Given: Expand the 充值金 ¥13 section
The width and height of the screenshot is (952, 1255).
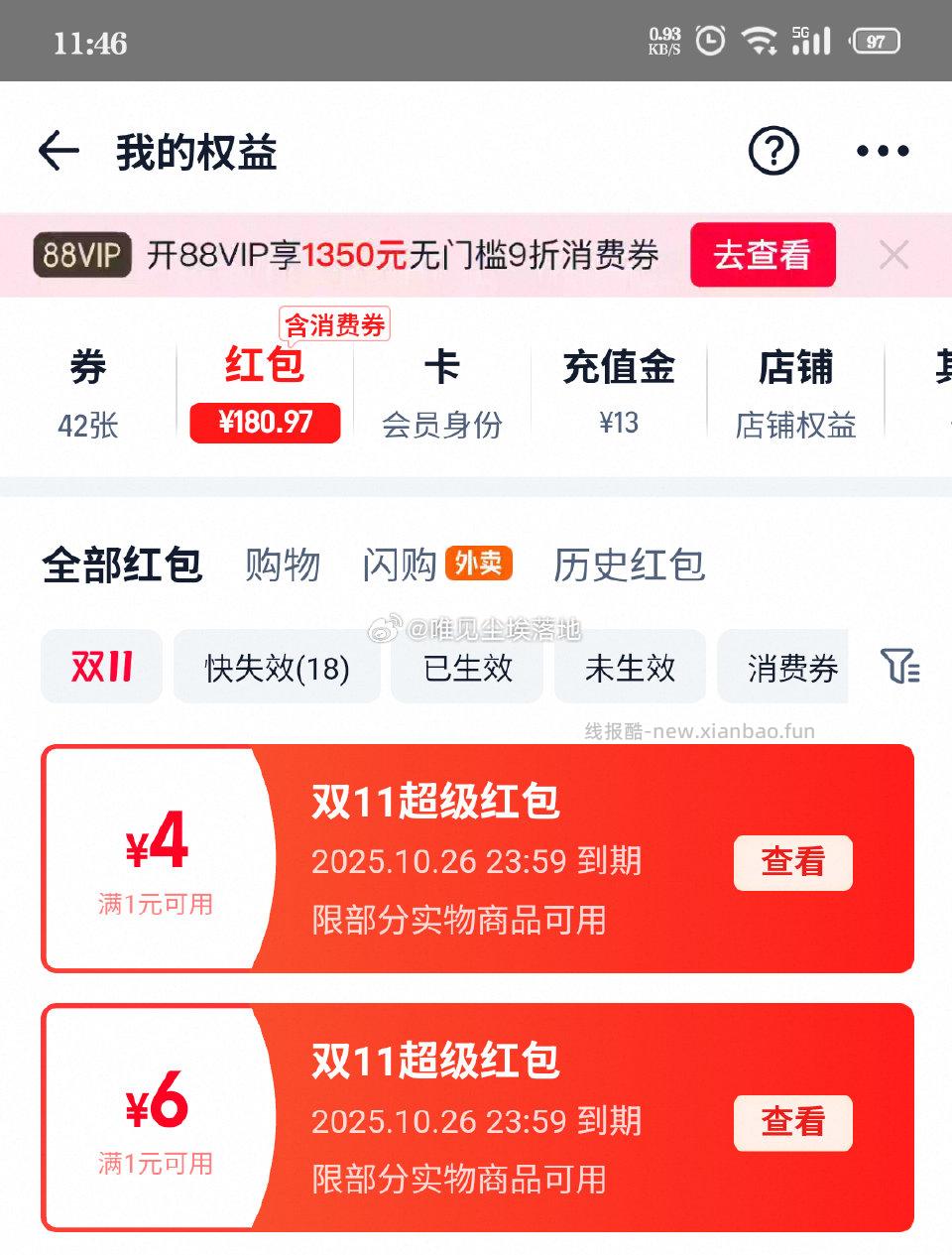Looking at the screenshot, I should 619,390.
